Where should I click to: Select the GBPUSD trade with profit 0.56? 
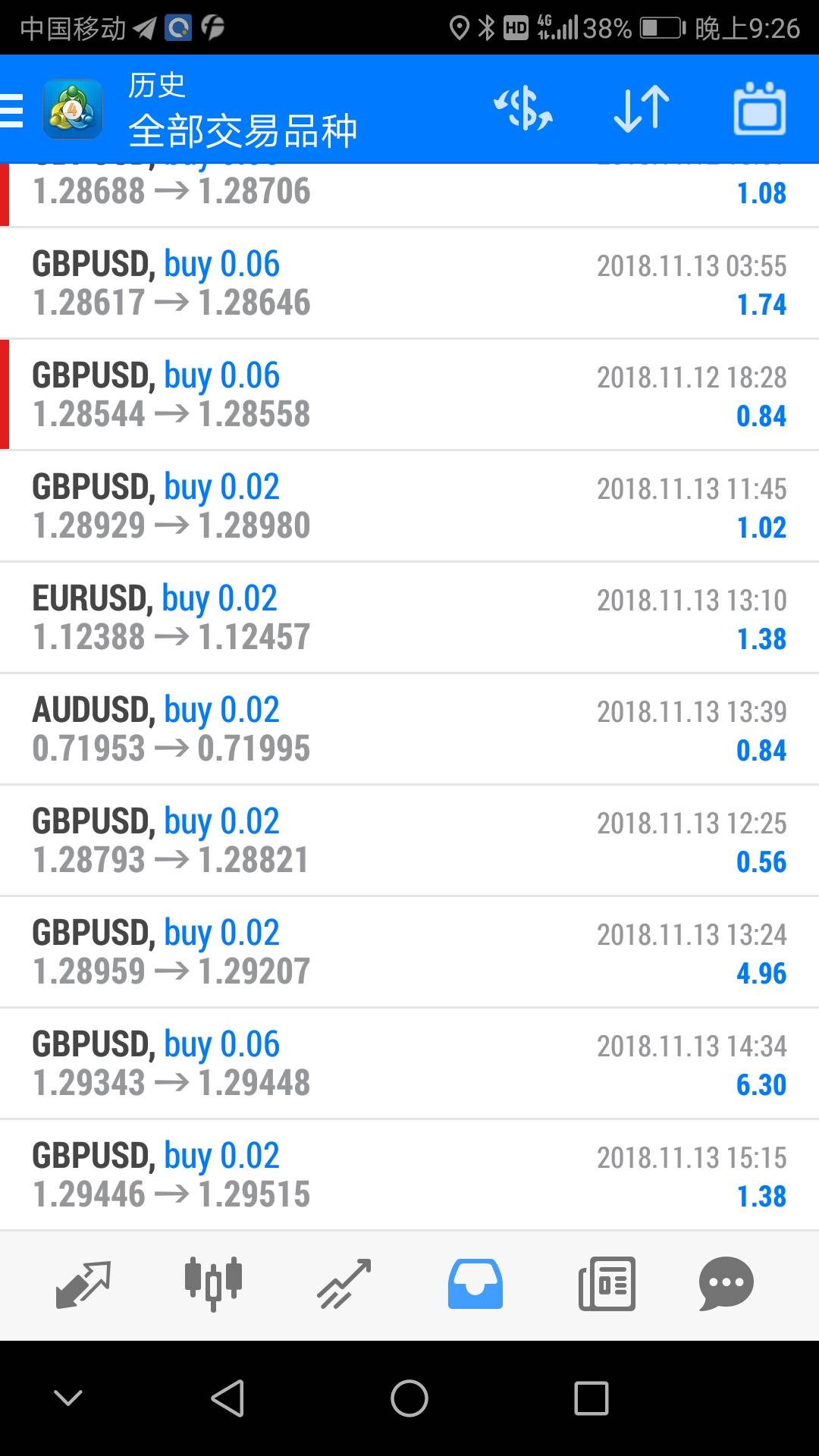409,840
